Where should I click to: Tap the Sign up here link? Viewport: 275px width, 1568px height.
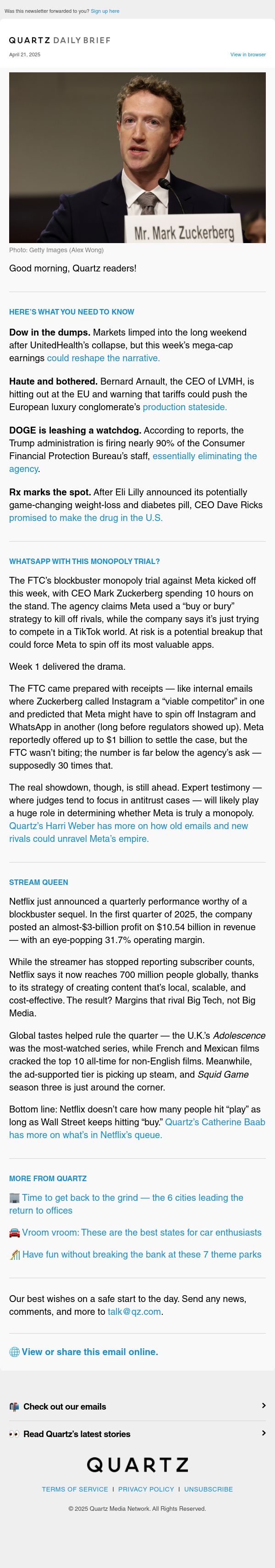pos(105,11)
